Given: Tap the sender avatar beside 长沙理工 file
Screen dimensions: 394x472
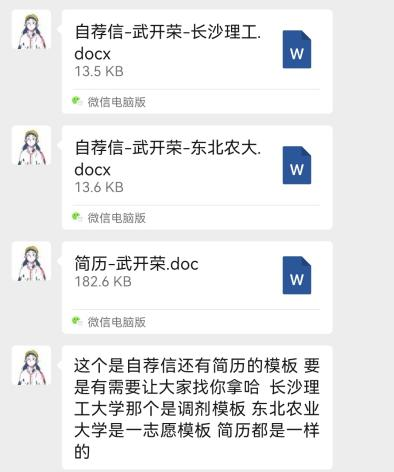Looking at the screenshot, I should 31,29.
